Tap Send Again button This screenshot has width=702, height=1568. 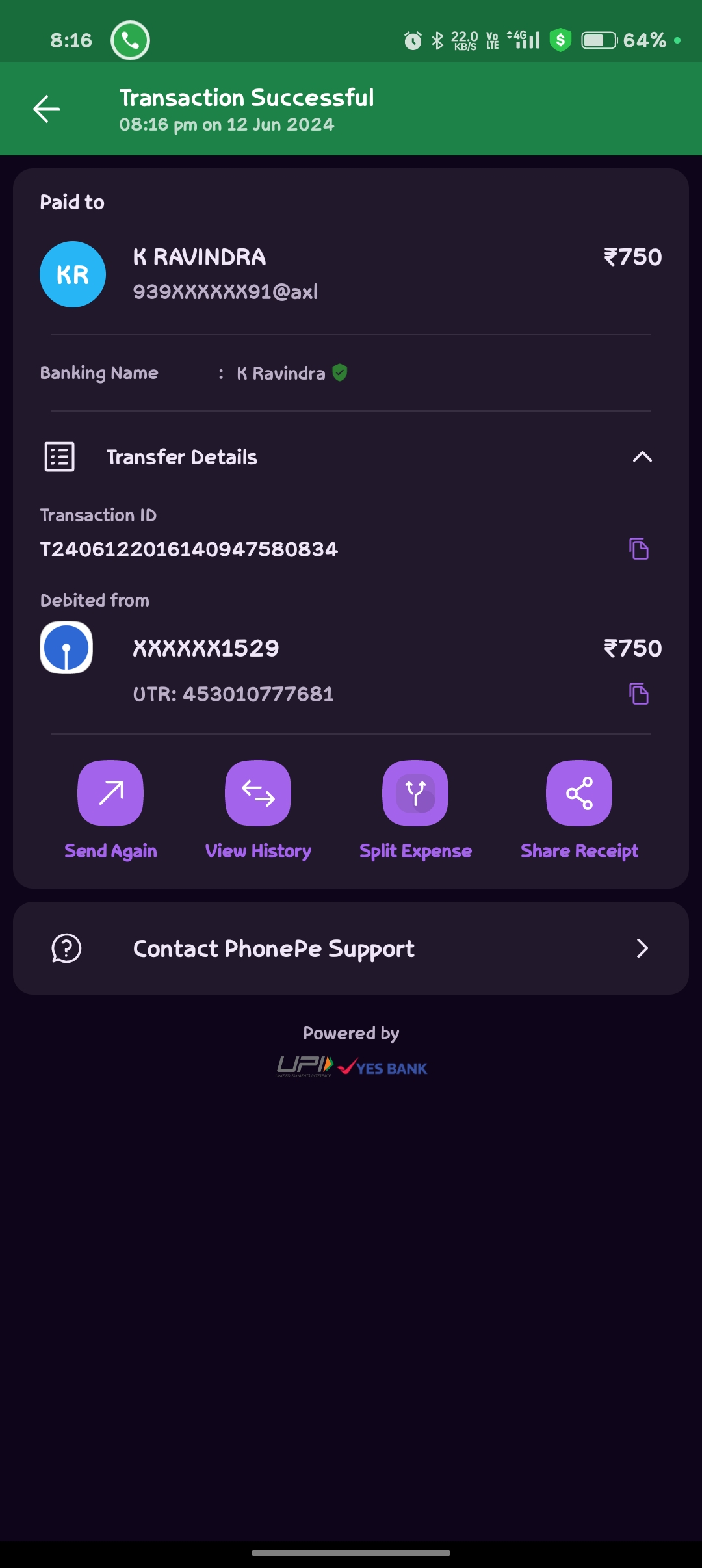(x=110, y=793)
